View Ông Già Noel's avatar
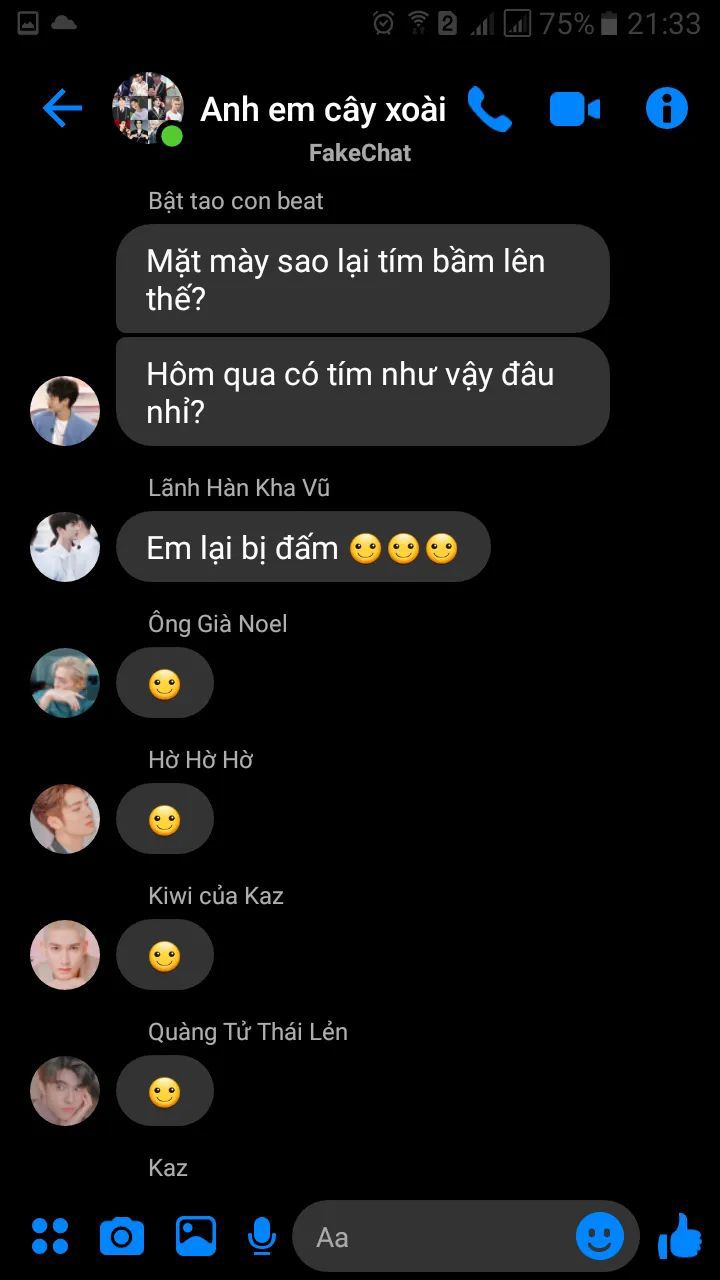 pos(65,683)
